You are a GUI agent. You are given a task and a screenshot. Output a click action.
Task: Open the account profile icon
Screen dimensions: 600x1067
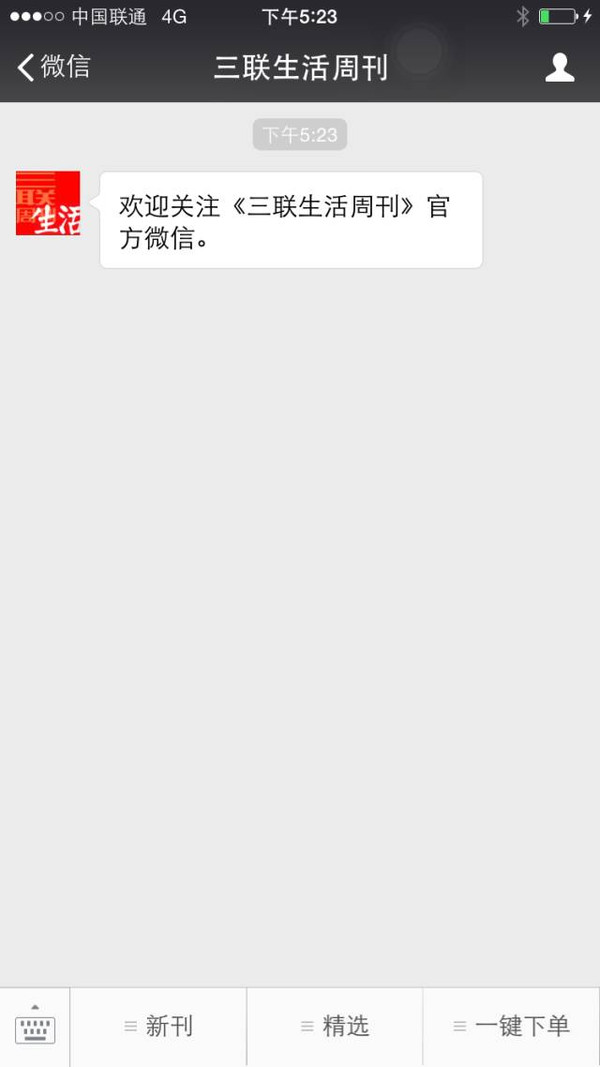pyautogui.click(x=559, y=67)
